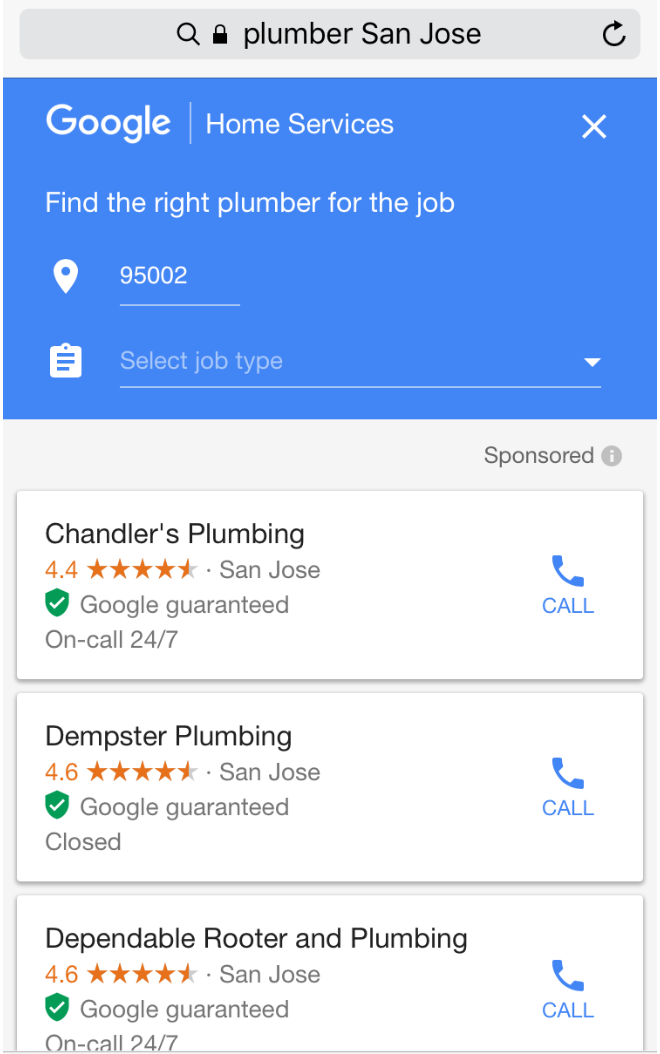The image size is (660, 1054).
Task: Expand the Select job type dropdown
Action: [360, 361]
